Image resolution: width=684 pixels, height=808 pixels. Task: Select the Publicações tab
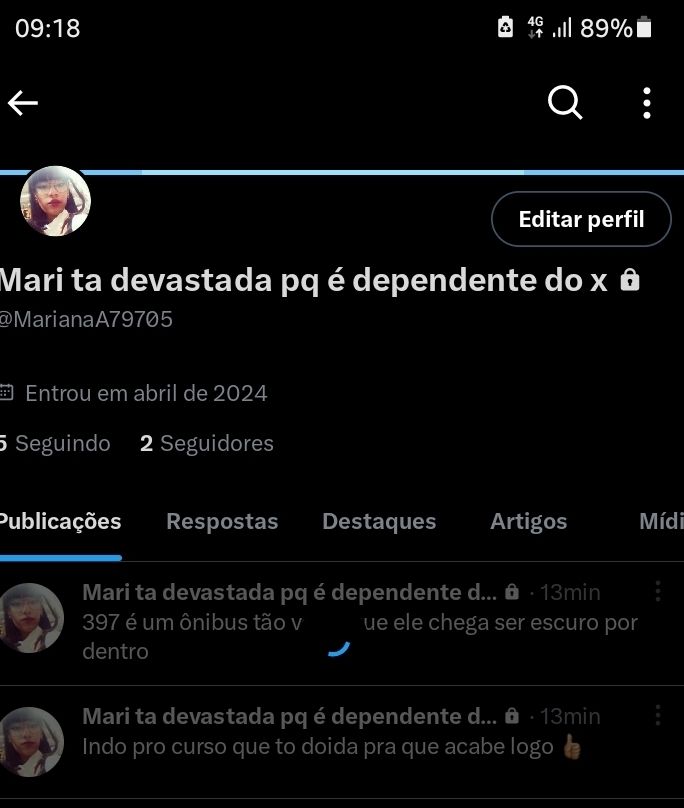[60, 521]
